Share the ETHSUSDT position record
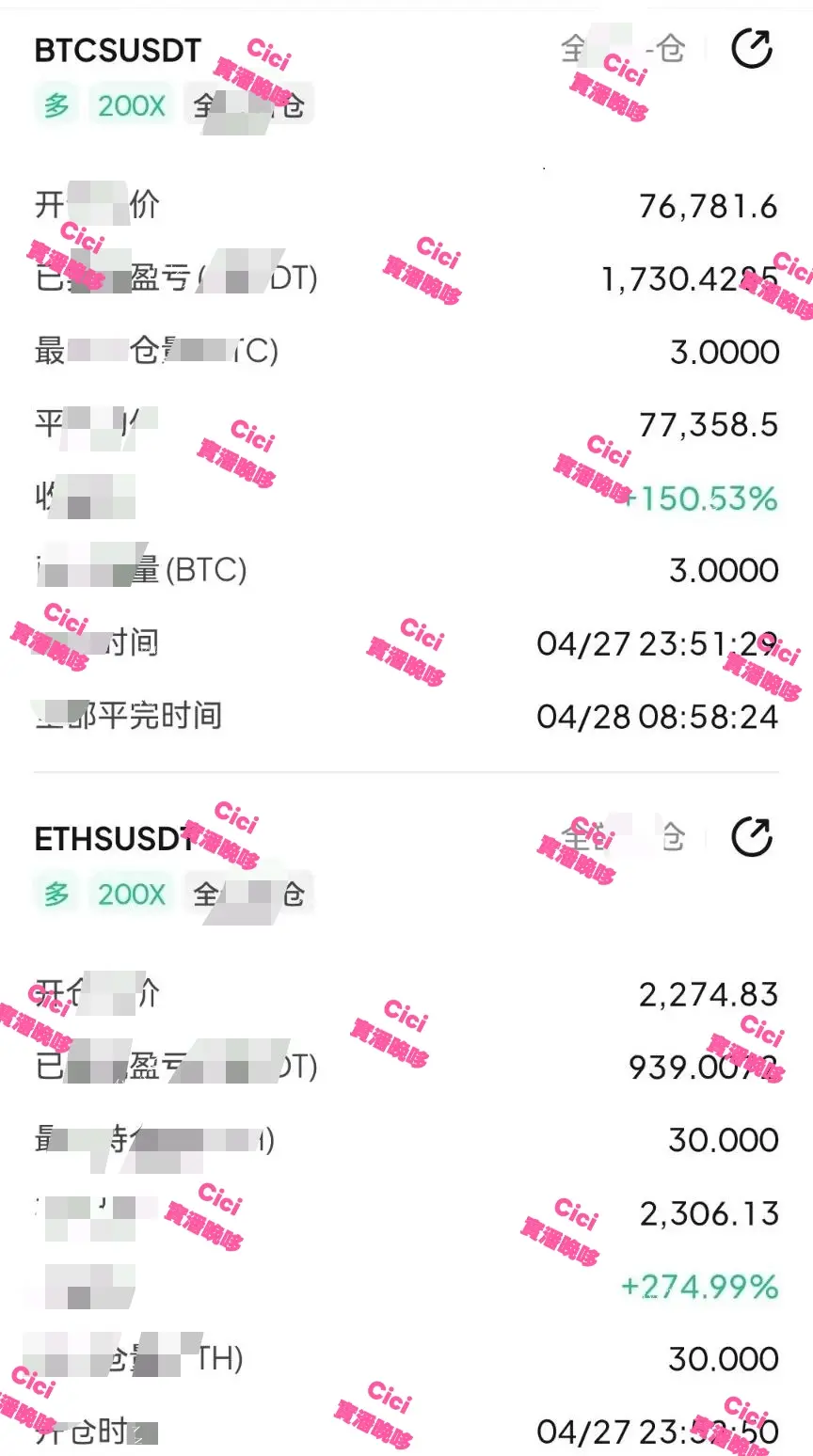813x1456 pixels. click(x=752, y=836)
